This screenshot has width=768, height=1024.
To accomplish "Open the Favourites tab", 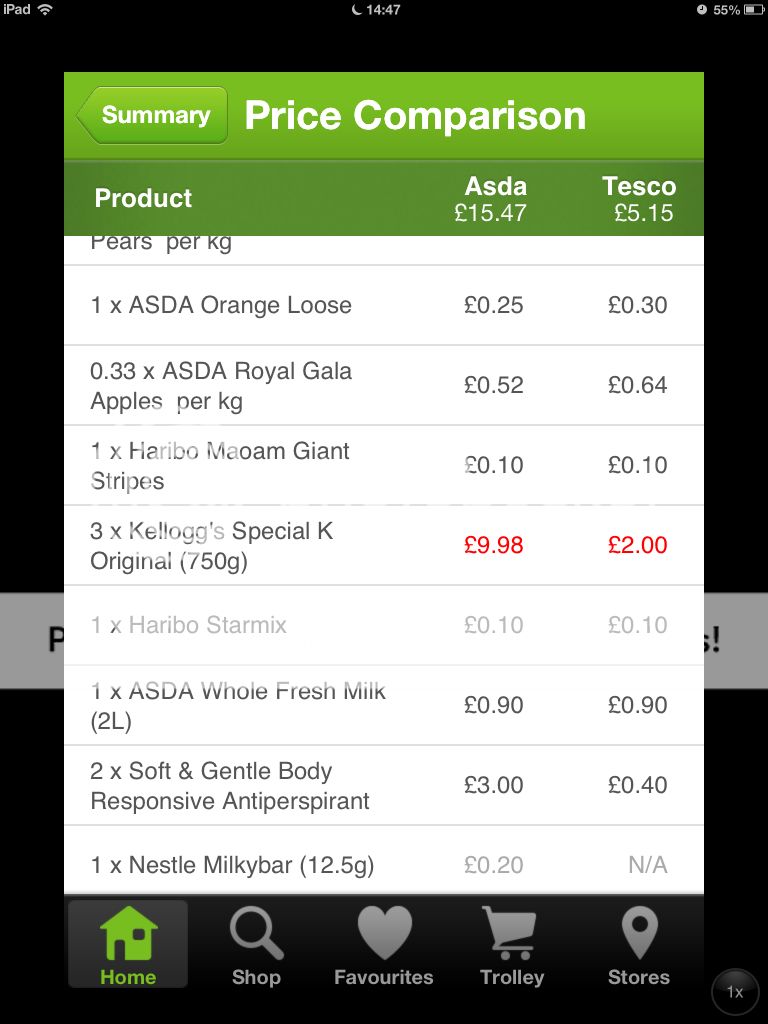I will pyautogui.click(x=384, y=945).
